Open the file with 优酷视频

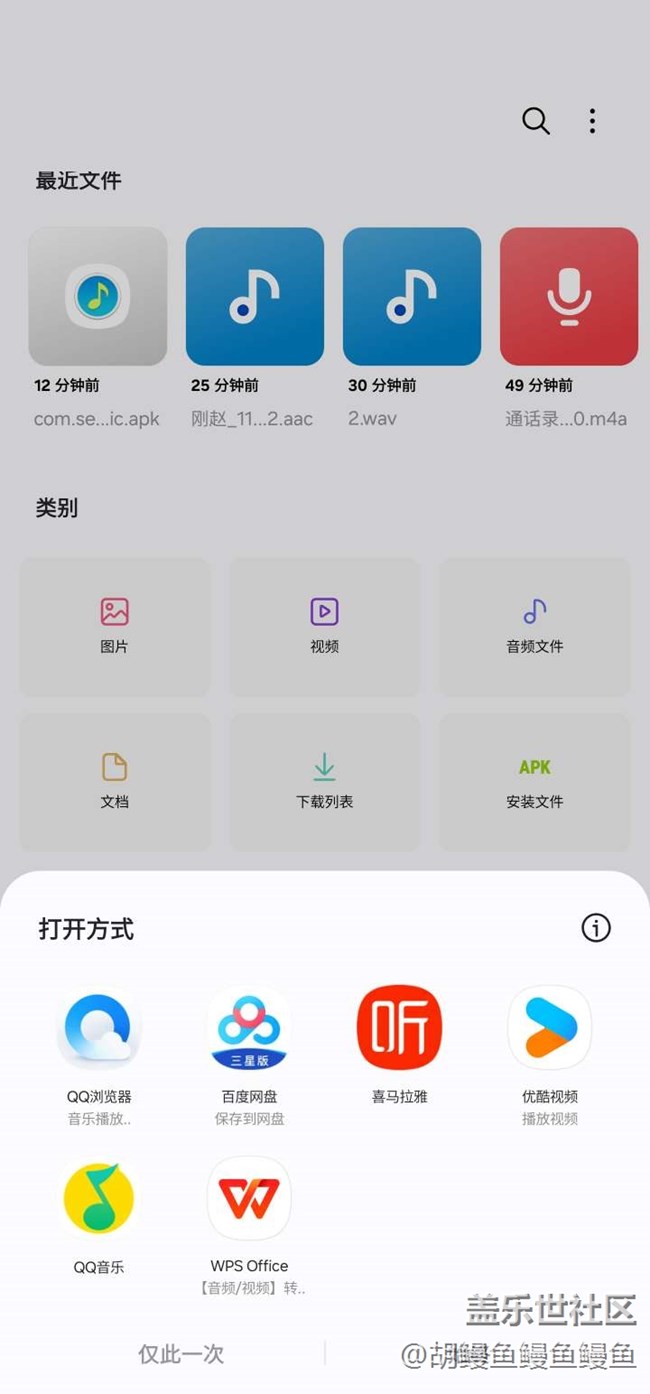pos(550,1055)
